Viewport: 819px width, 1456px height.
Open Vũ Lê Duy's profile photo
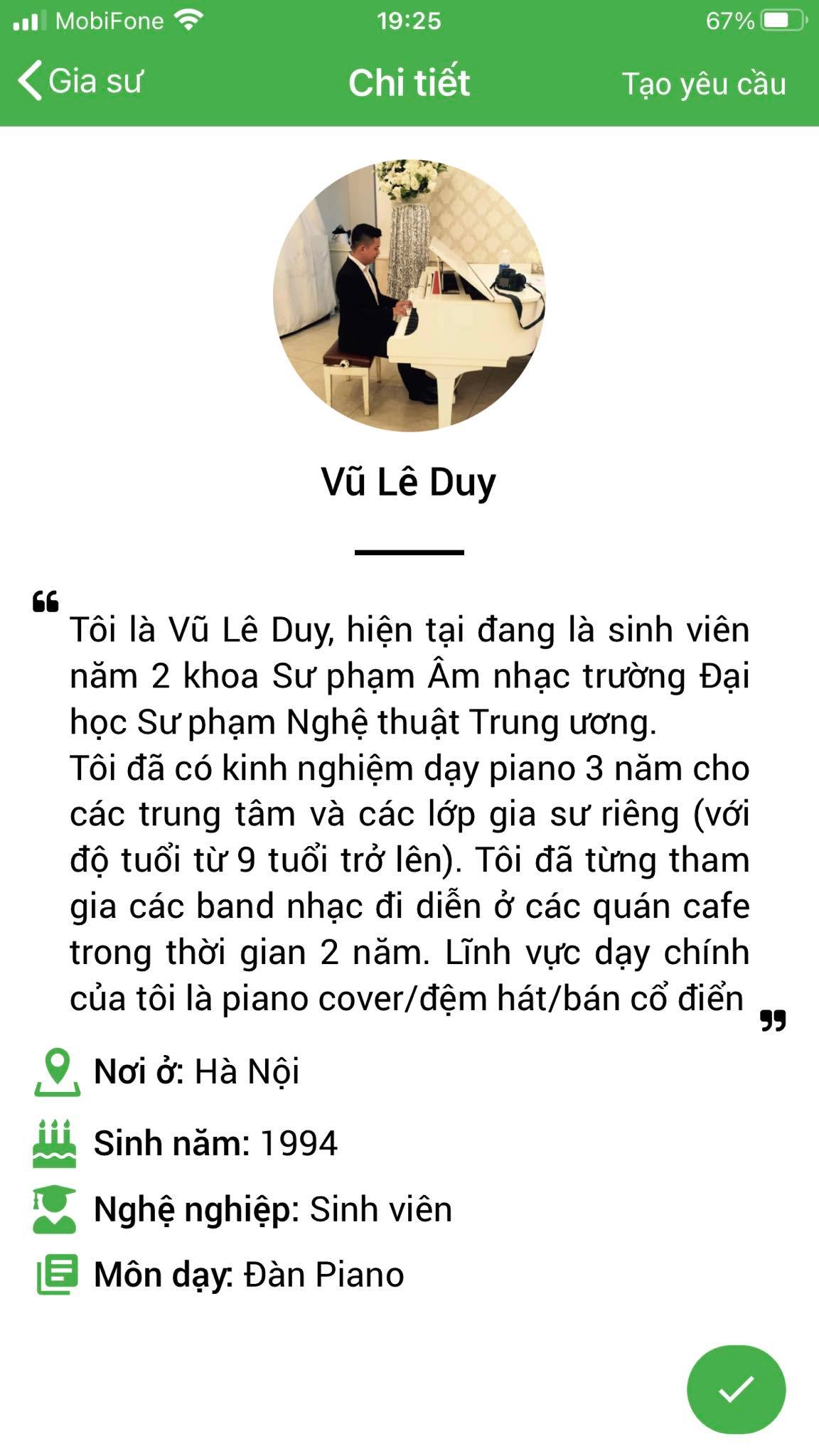409,296
